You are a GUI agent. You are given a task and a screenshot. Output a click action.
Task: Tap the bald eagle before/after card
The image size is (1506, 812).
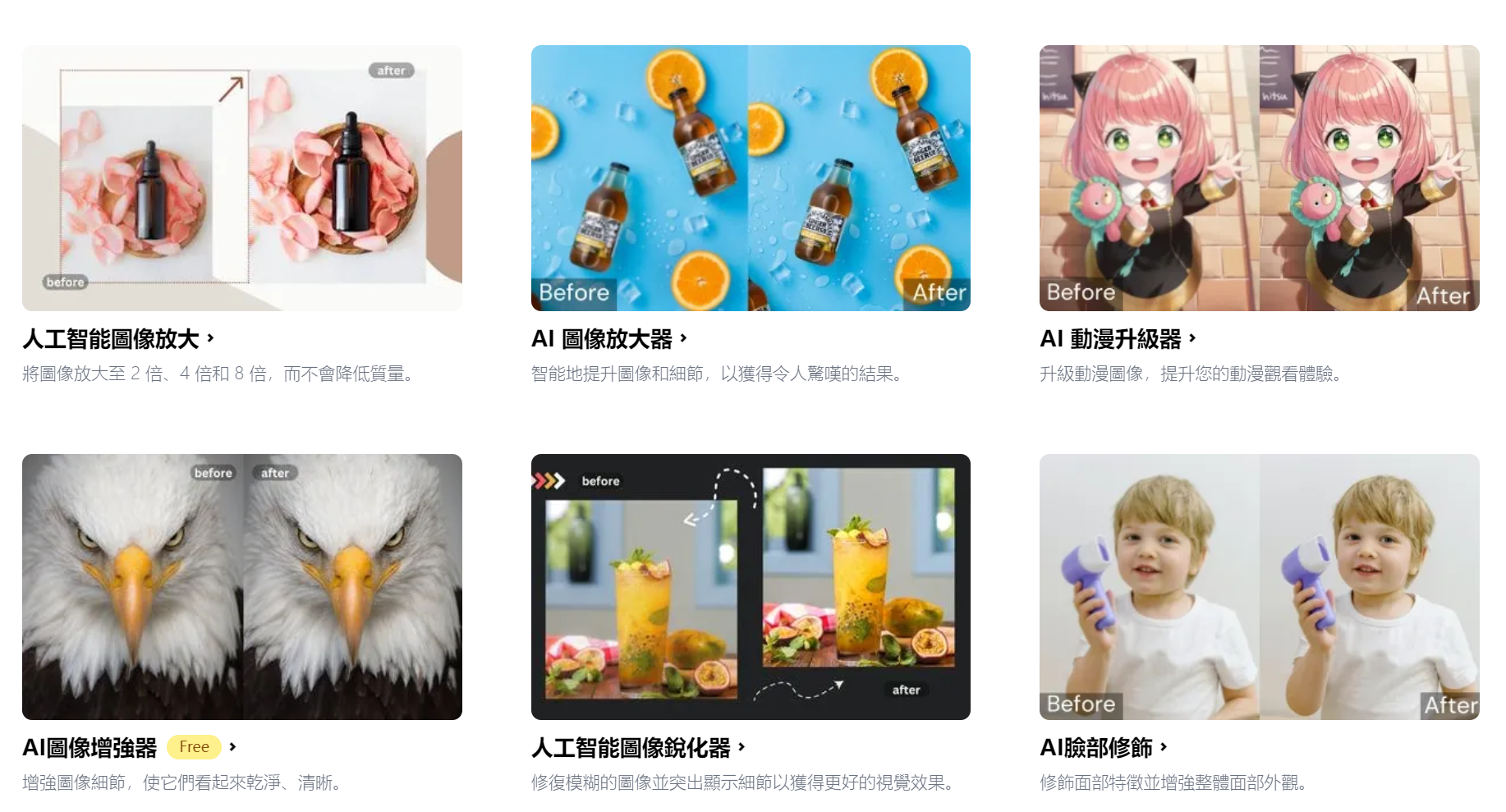(241, 586)
